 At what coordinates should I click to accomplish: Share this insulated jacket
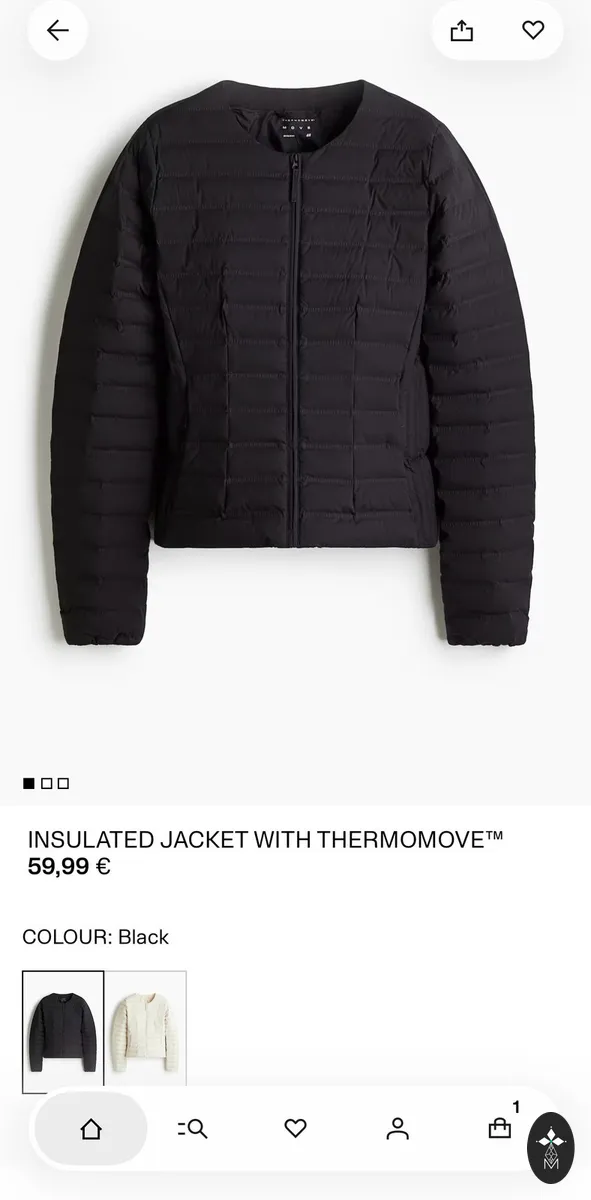[x=461, y=31]
